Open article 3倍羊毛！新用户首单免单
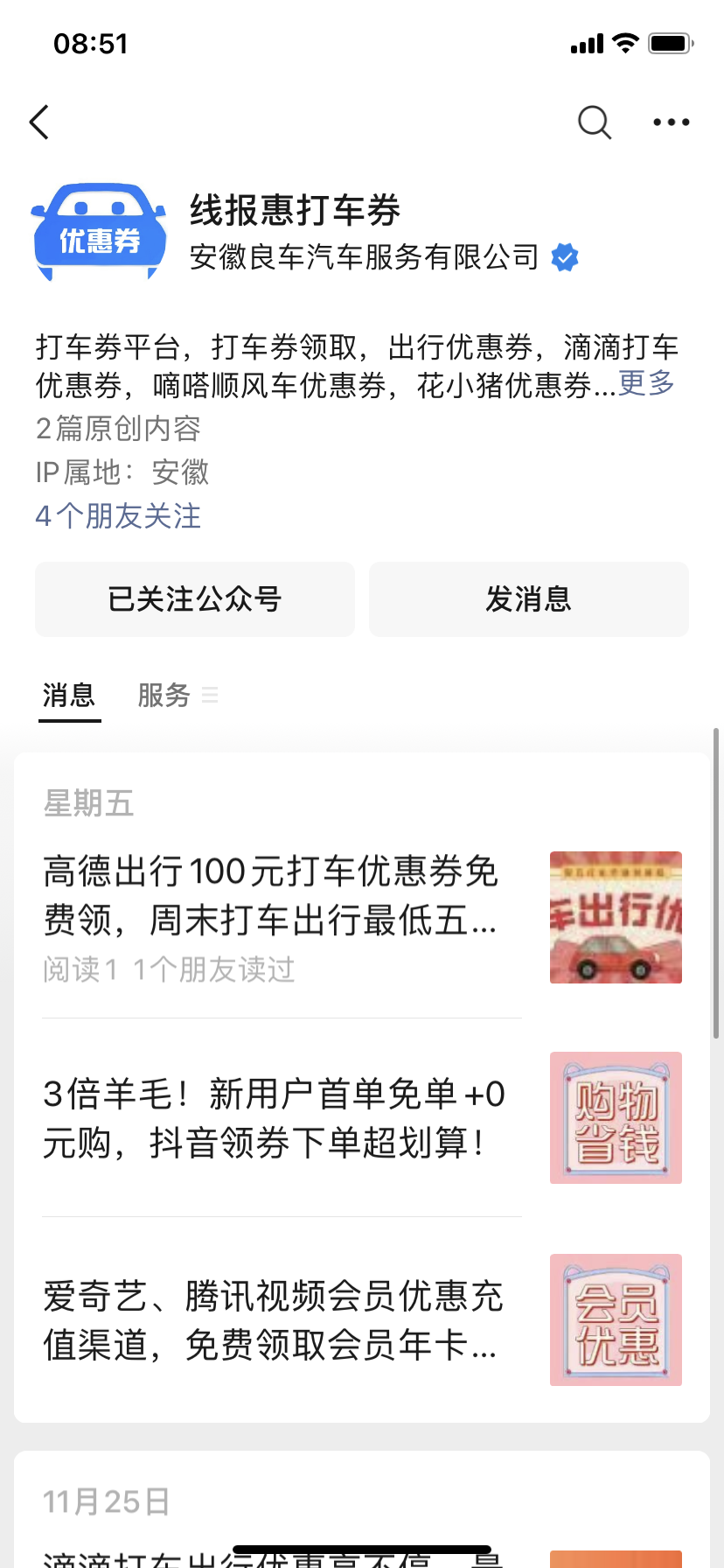 click(275, 1118)
